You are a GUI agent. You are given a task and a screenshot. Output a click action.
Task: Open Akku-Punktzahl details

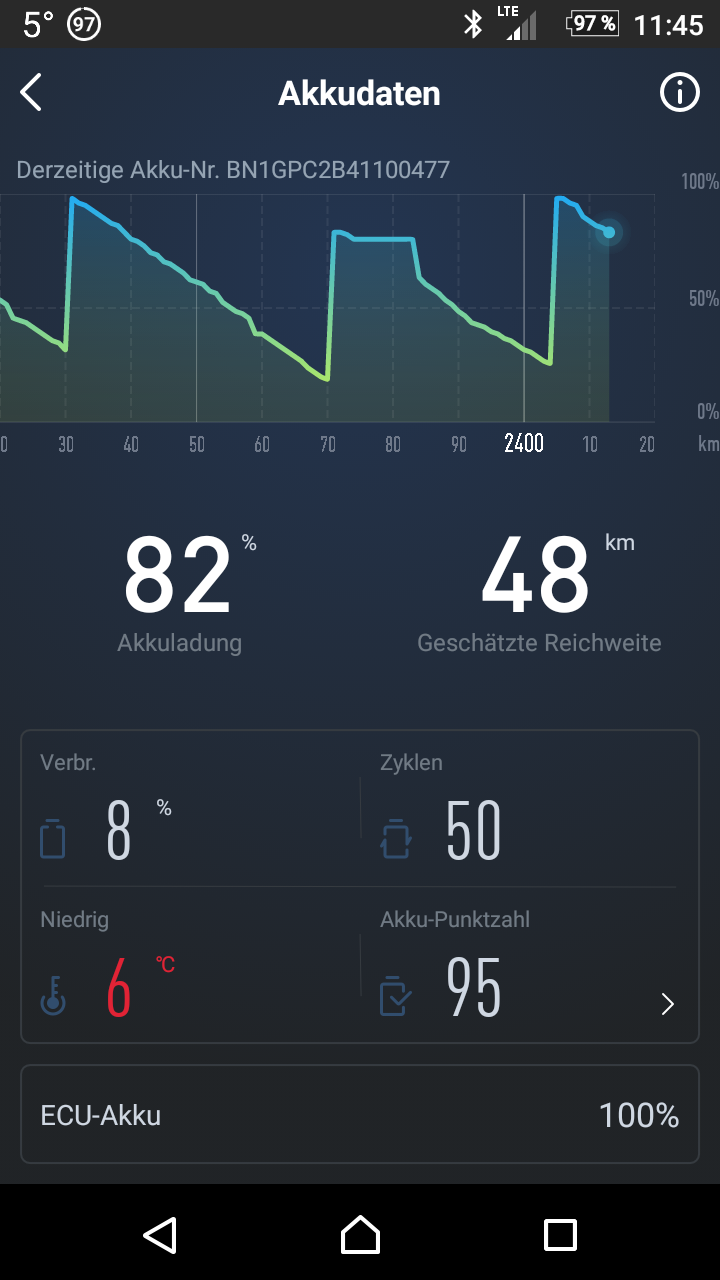667,1004
